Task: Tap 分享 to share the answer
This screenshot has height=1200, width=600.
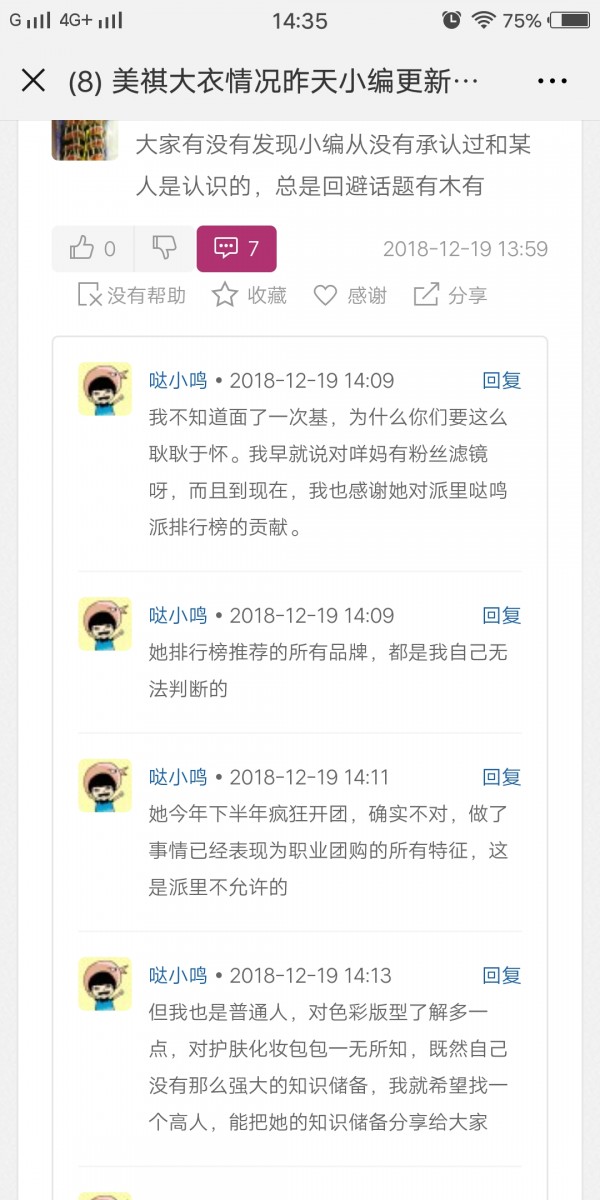Action: tap(450, 295)
